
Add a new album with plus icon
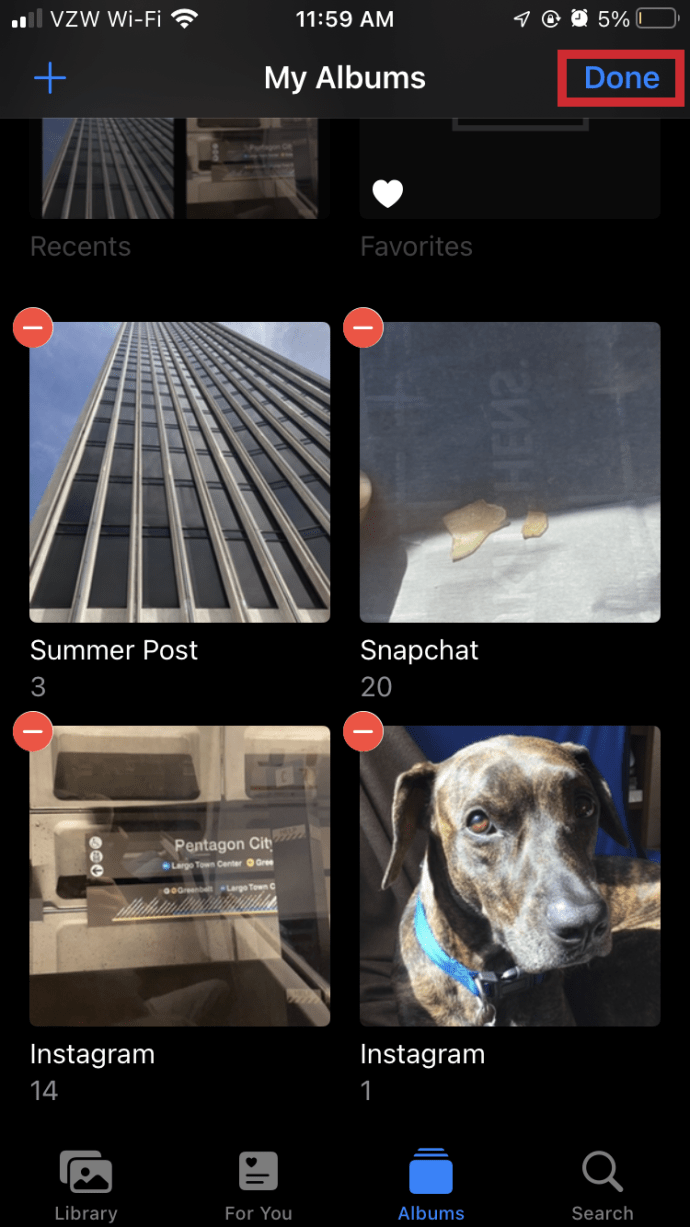tap(50, 78)
